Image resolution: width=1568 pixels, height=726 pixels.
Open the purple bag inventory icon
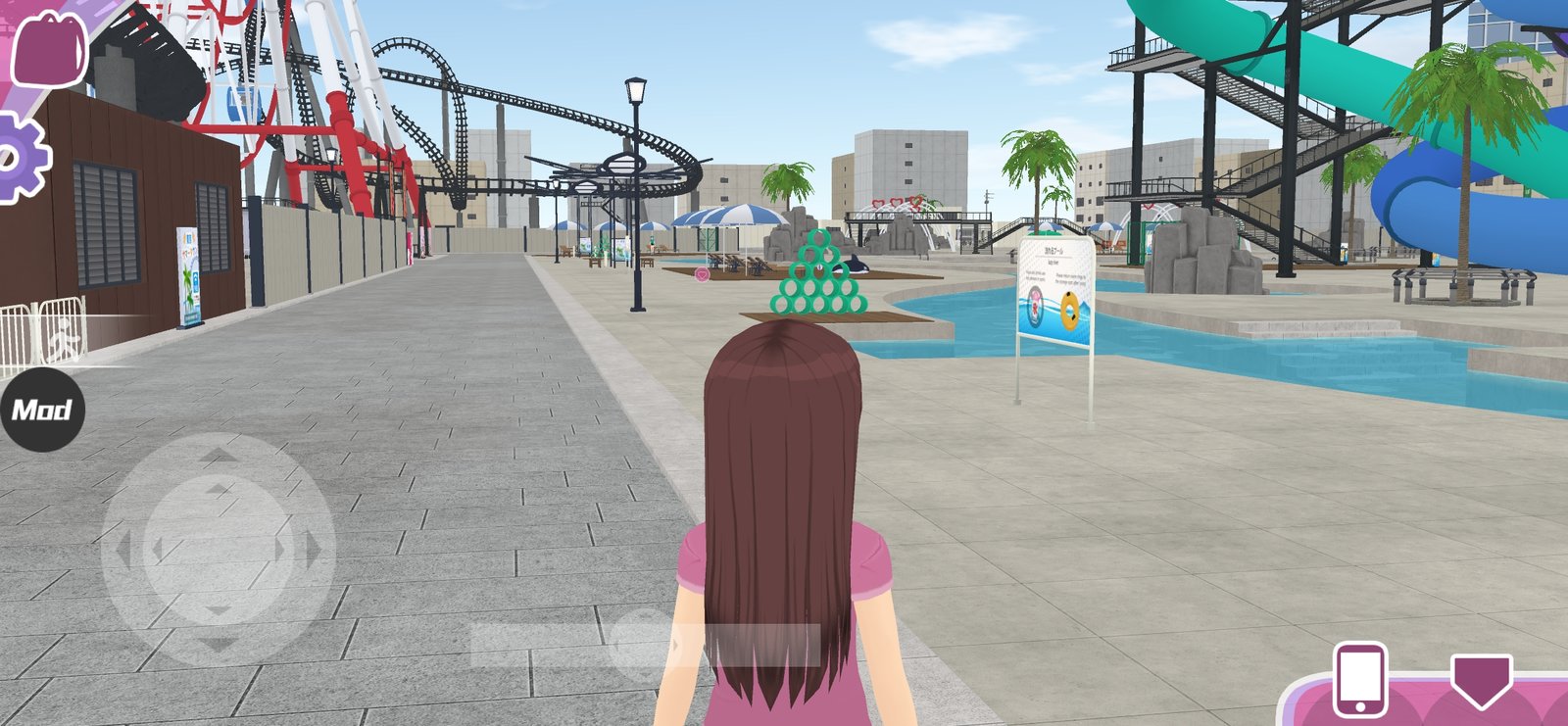coord(49,47)
